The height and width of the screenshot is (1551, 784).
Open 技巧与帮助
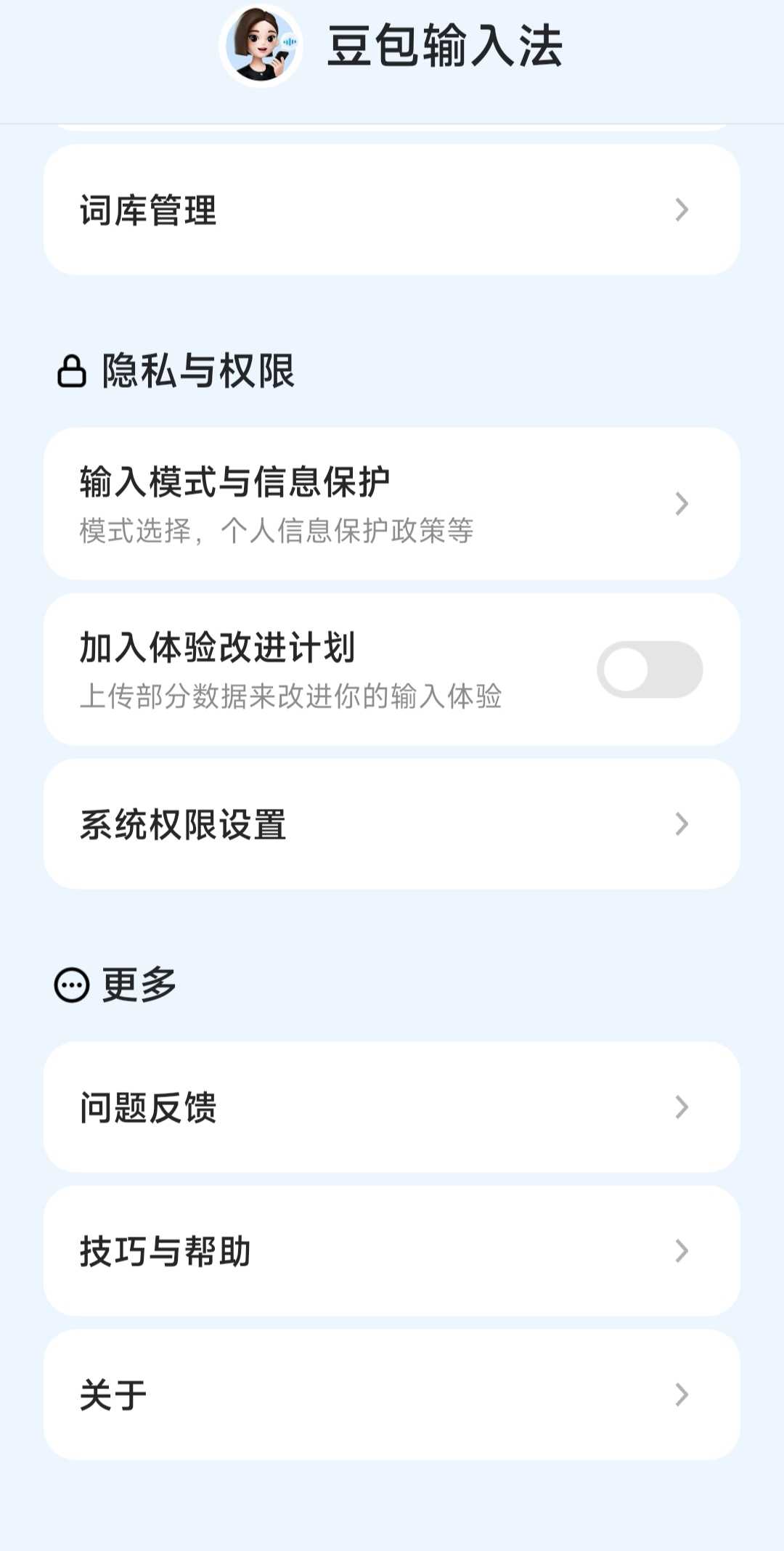[392, 1251]
